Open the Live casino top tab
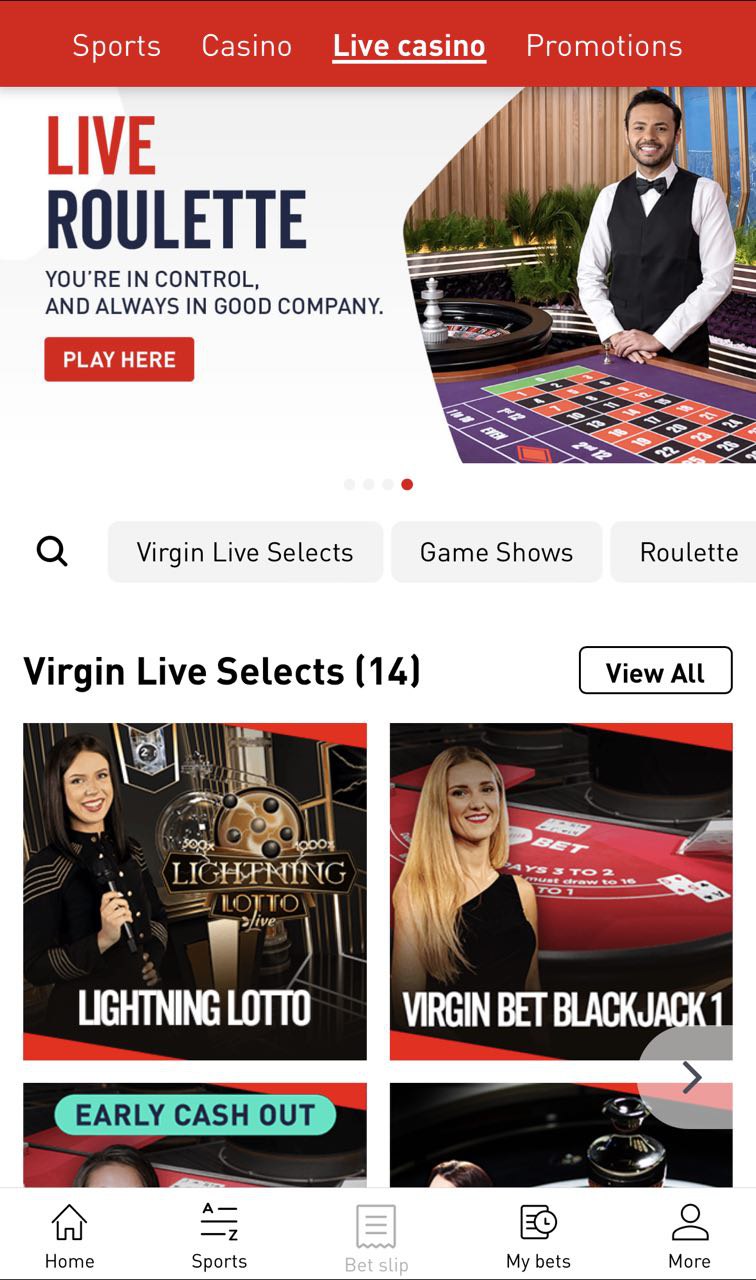 point(409,46)
